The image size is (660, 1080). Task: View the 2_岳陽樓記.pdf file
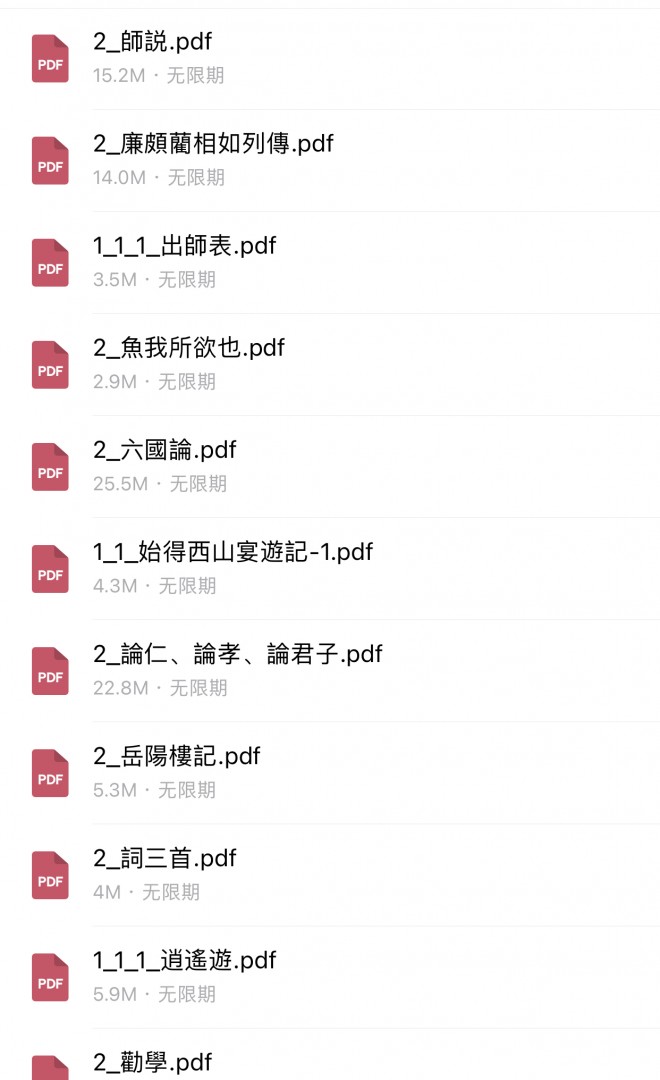click(x=330, y=772)
